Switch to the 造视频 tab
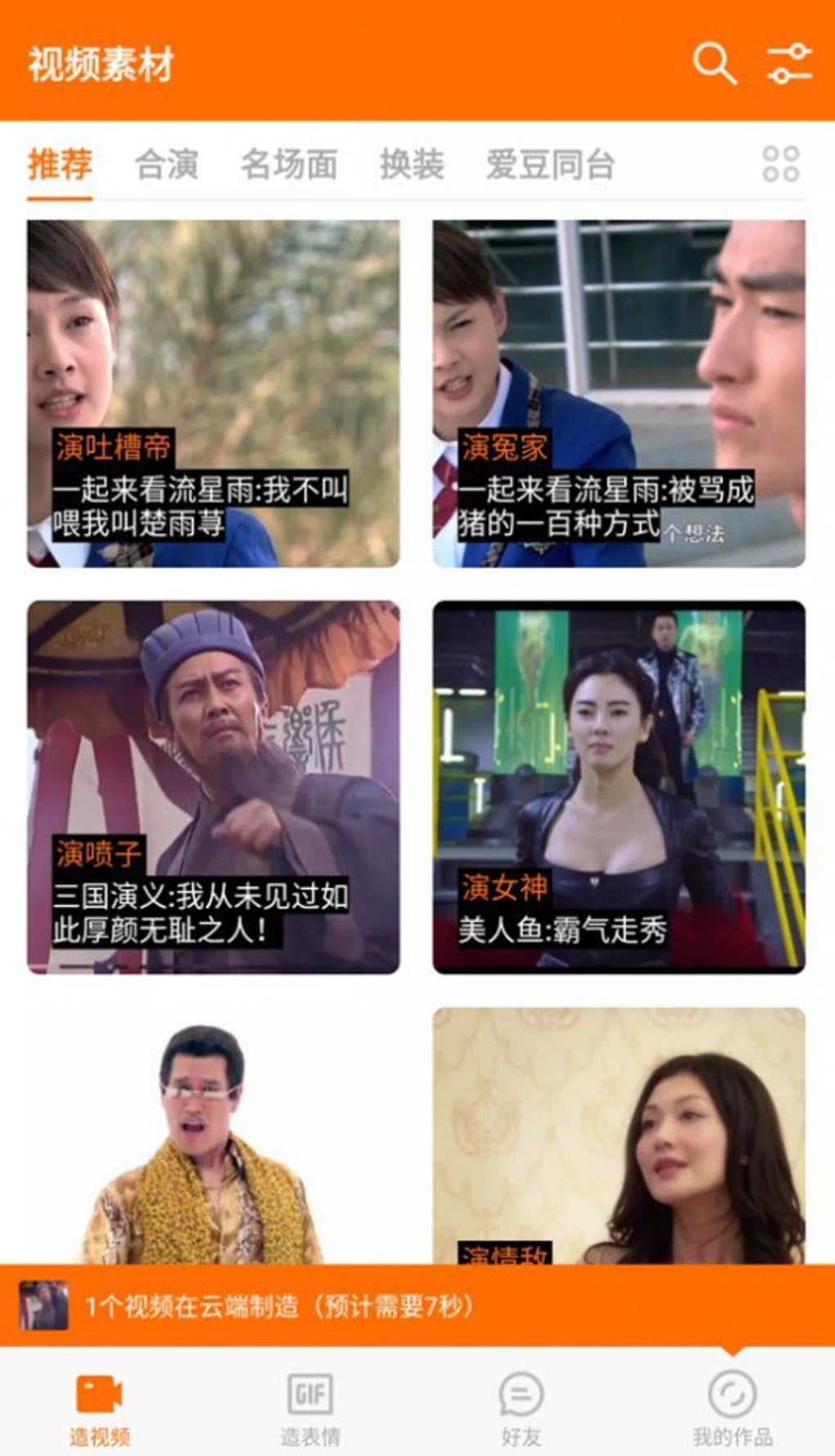 [99, 1406]
